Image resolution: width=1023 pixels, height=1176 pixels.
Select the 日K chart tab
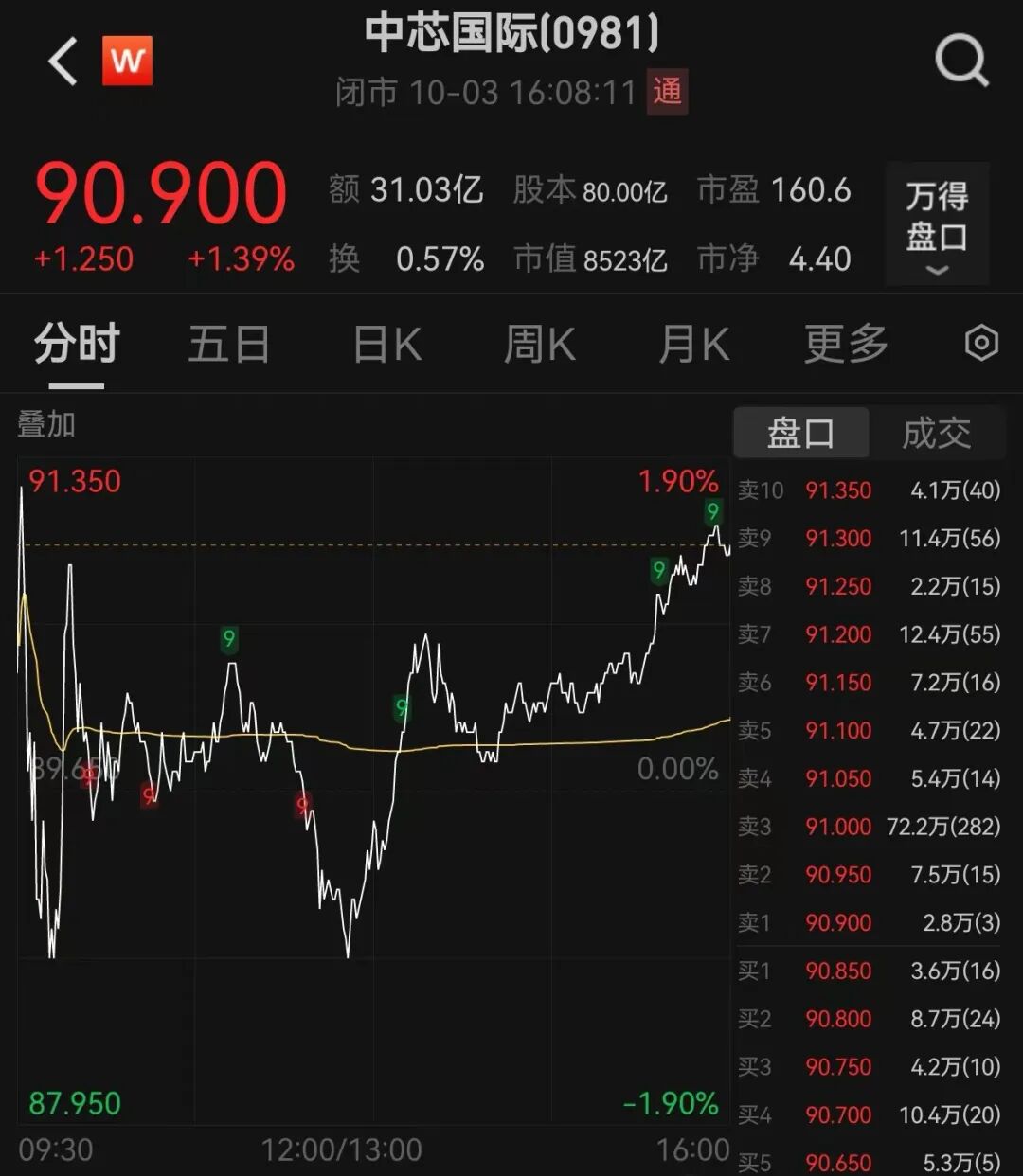386,344
